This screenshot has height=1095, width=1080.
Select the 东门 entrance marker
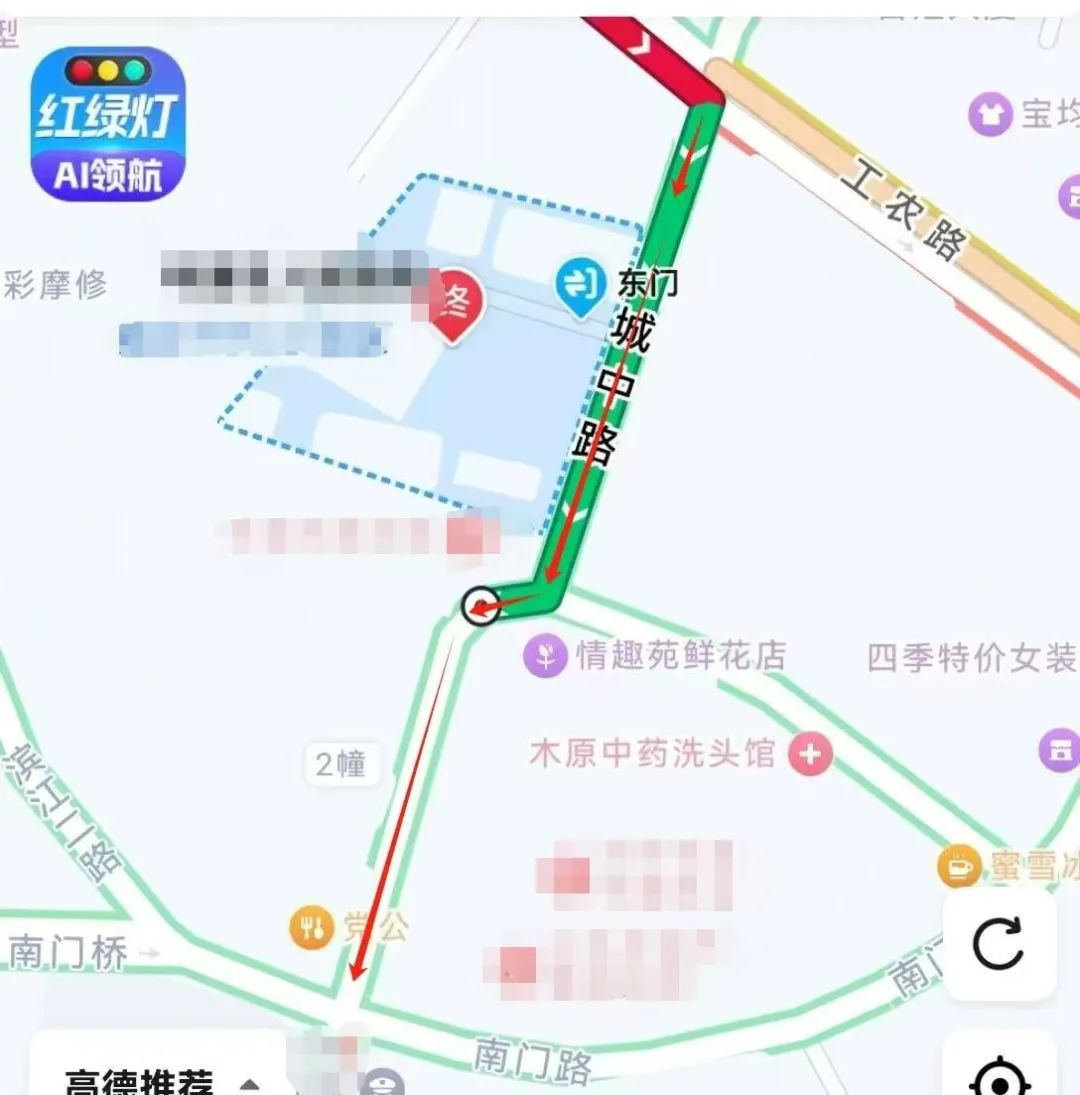pos(581,284)
